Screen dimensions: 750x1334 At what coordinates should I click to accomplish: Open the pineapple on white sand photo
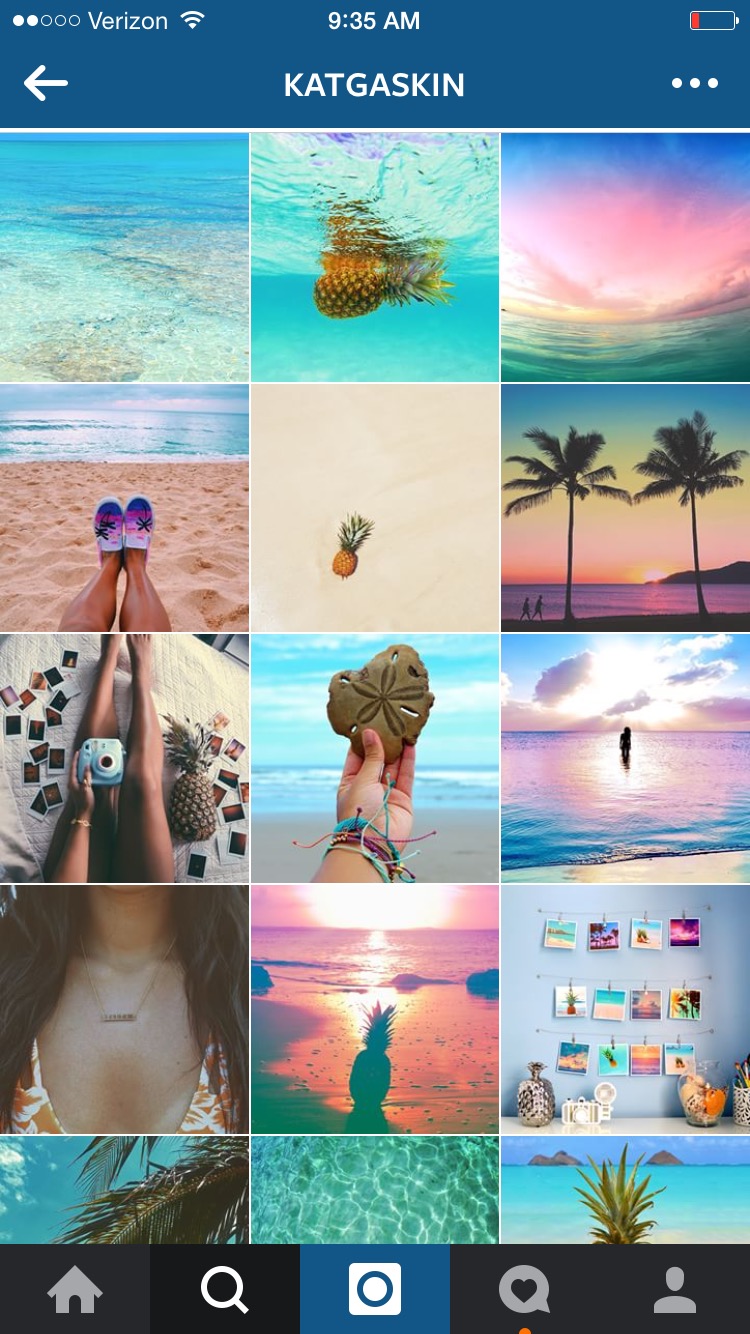click(x=375, y=508)
